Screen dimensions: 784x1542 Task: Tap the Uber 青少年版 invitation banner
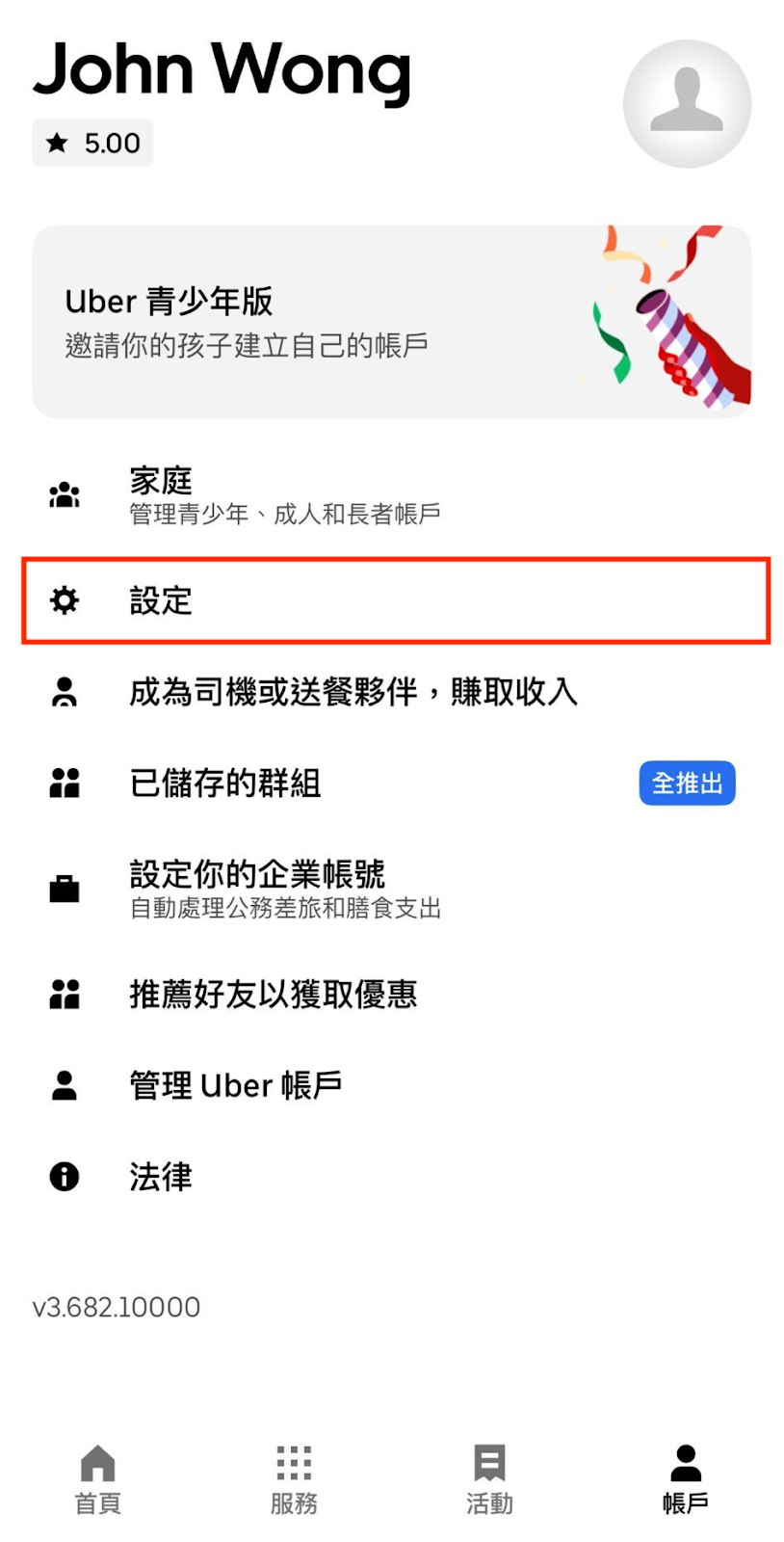coord(391,318)
